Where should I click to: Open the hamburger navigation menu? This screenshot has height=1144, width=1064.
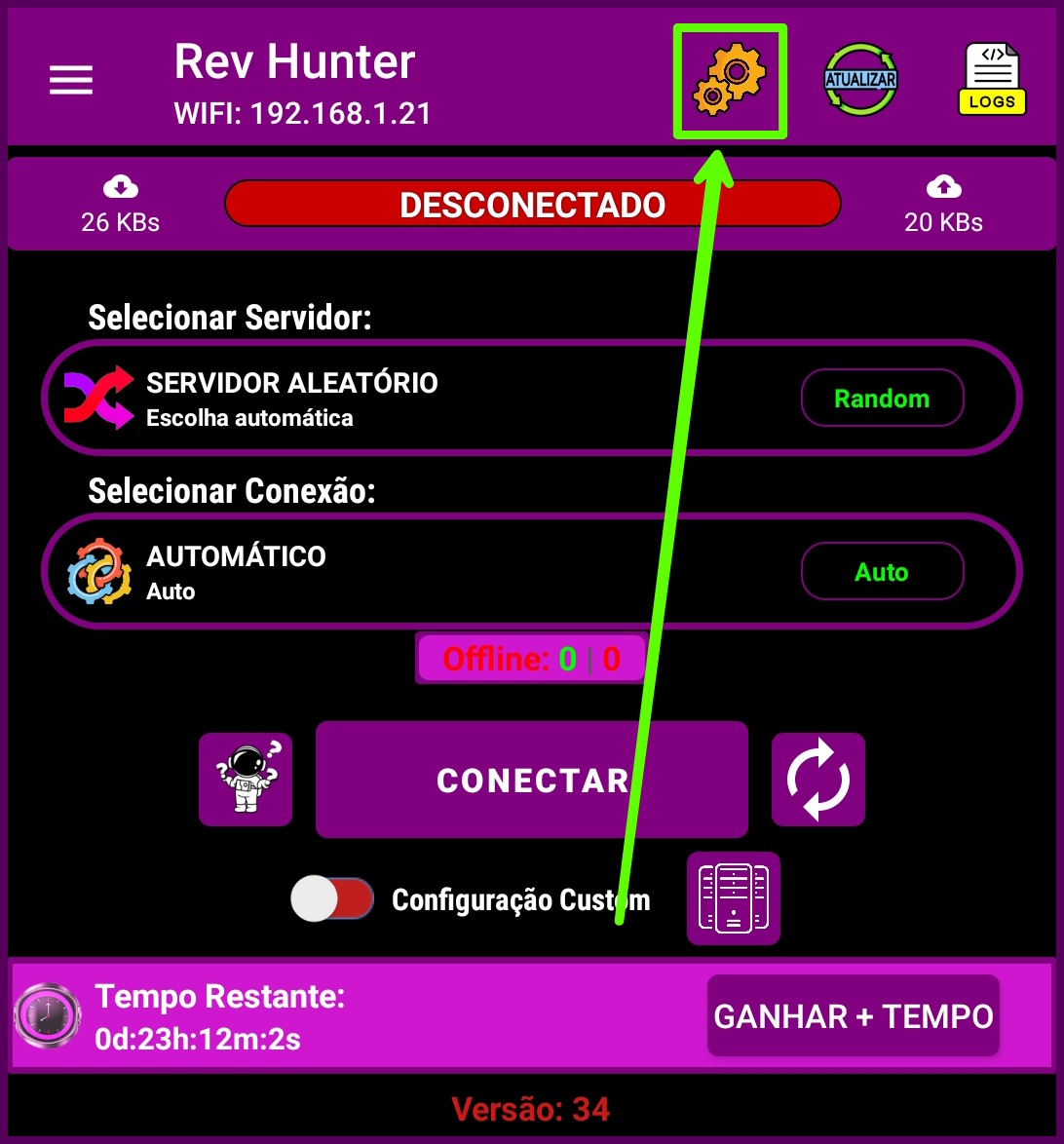click(70, 80)
